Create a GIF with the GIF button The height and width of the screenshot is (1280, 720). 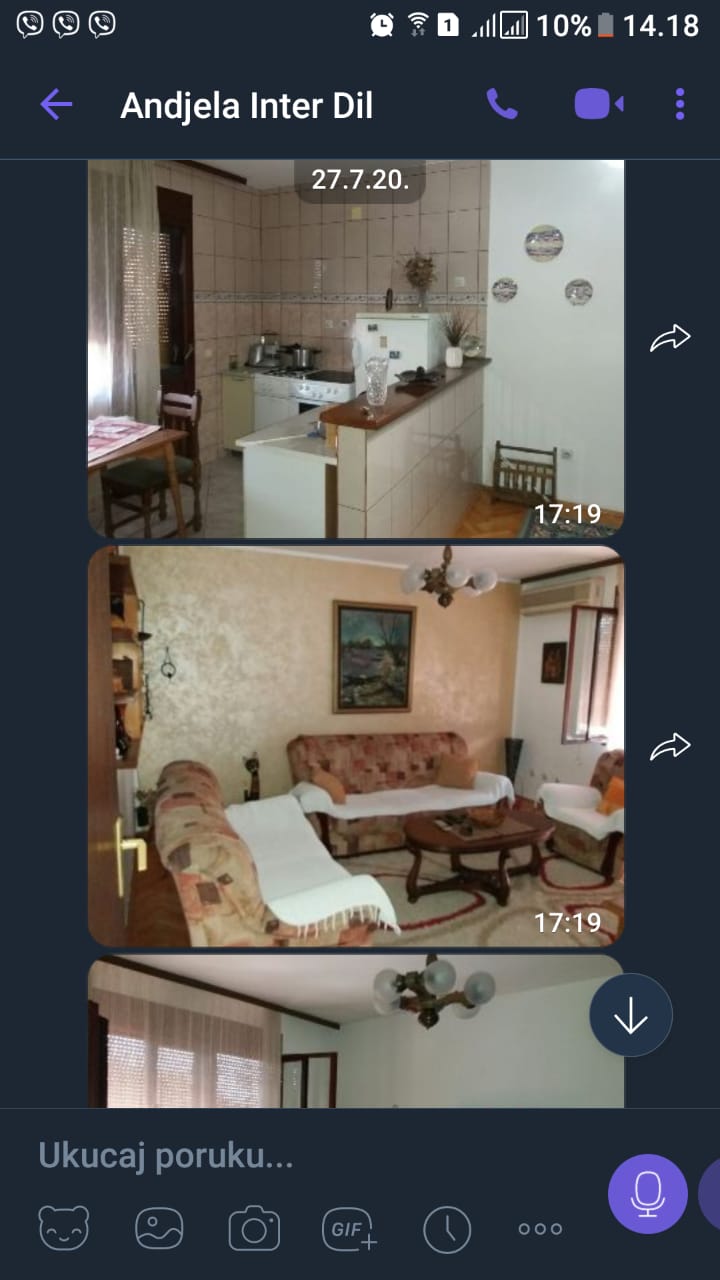pyautogui.click(x=350, y=1229)
